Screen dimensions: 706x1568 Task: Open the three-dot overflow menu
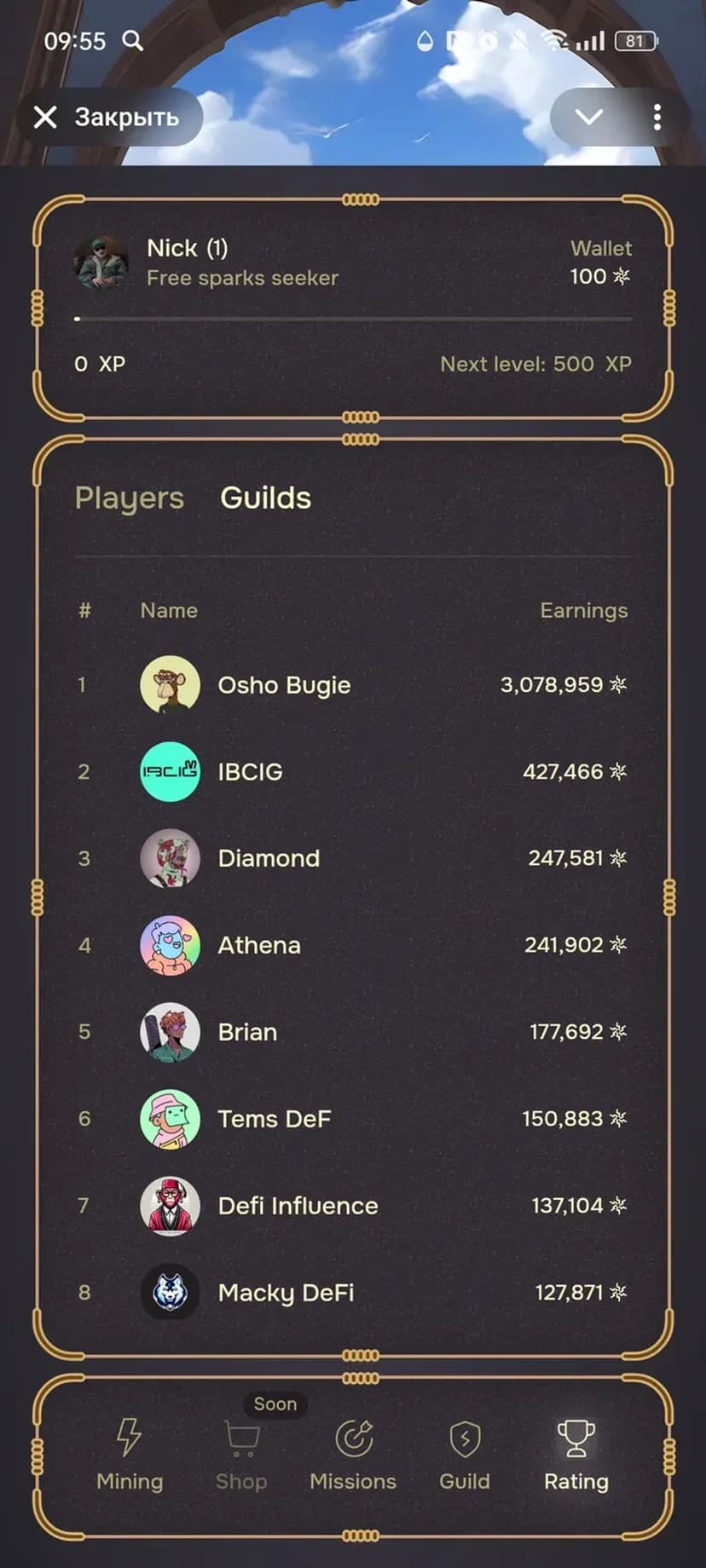click(657, 117)
